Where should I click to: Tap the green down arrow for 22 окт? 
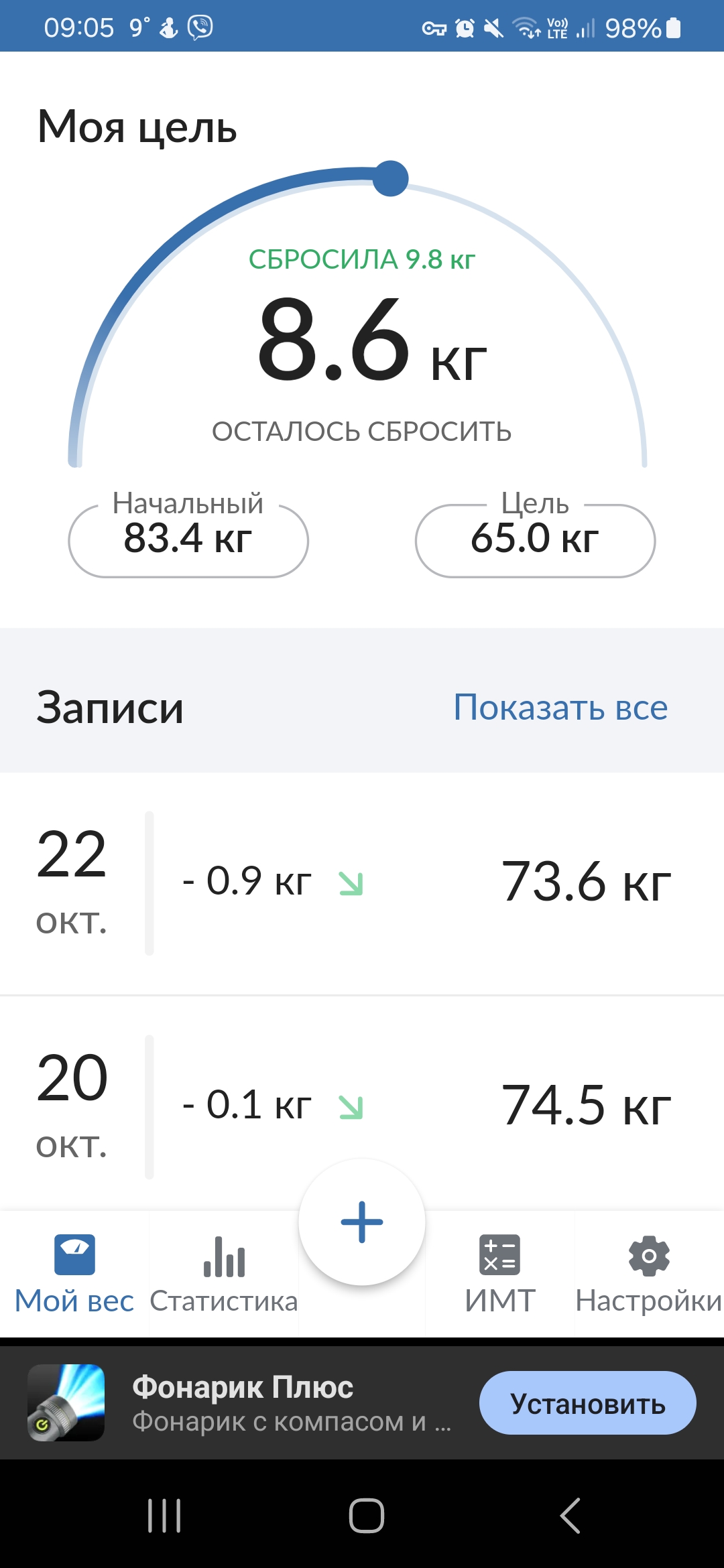tap(351, 883)
